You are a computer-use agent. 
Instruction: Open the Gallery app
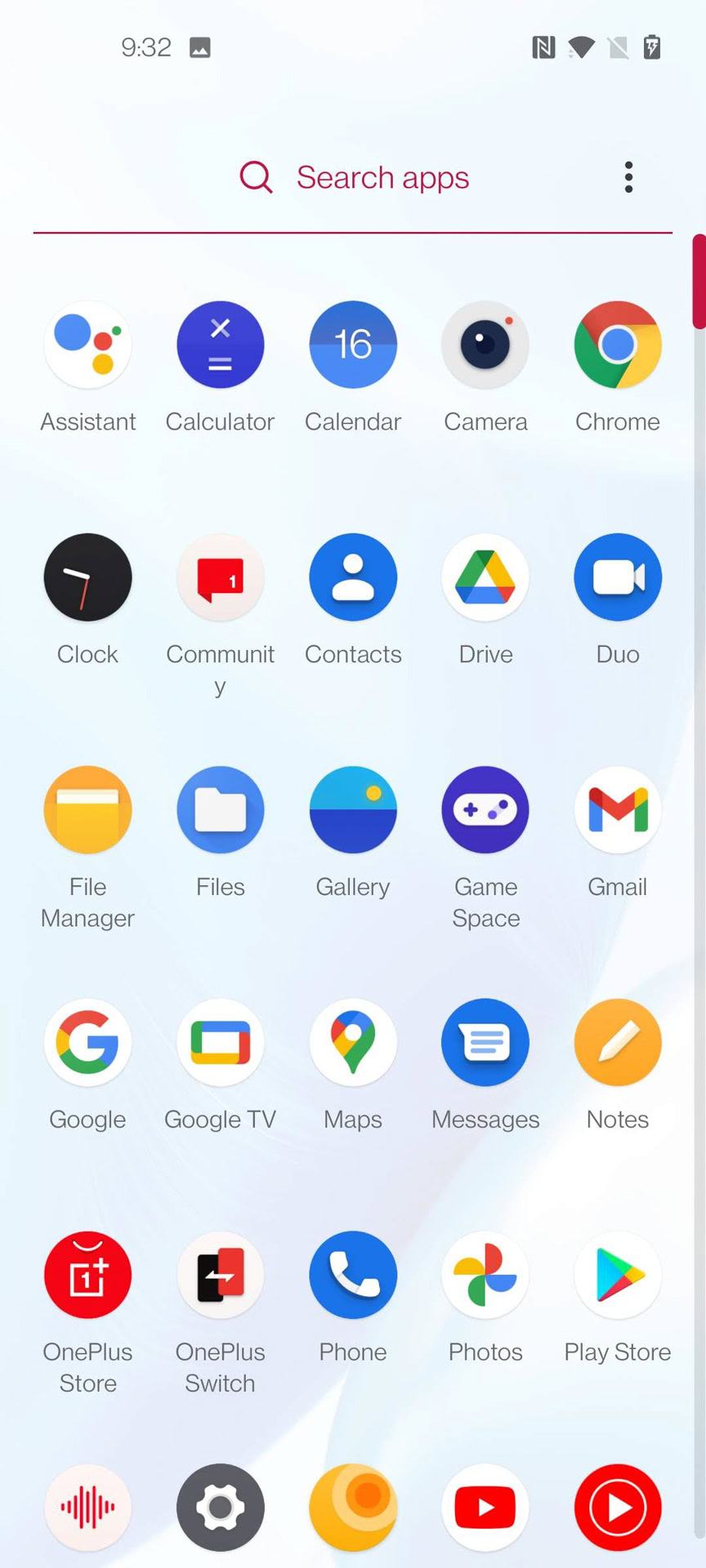353,810
